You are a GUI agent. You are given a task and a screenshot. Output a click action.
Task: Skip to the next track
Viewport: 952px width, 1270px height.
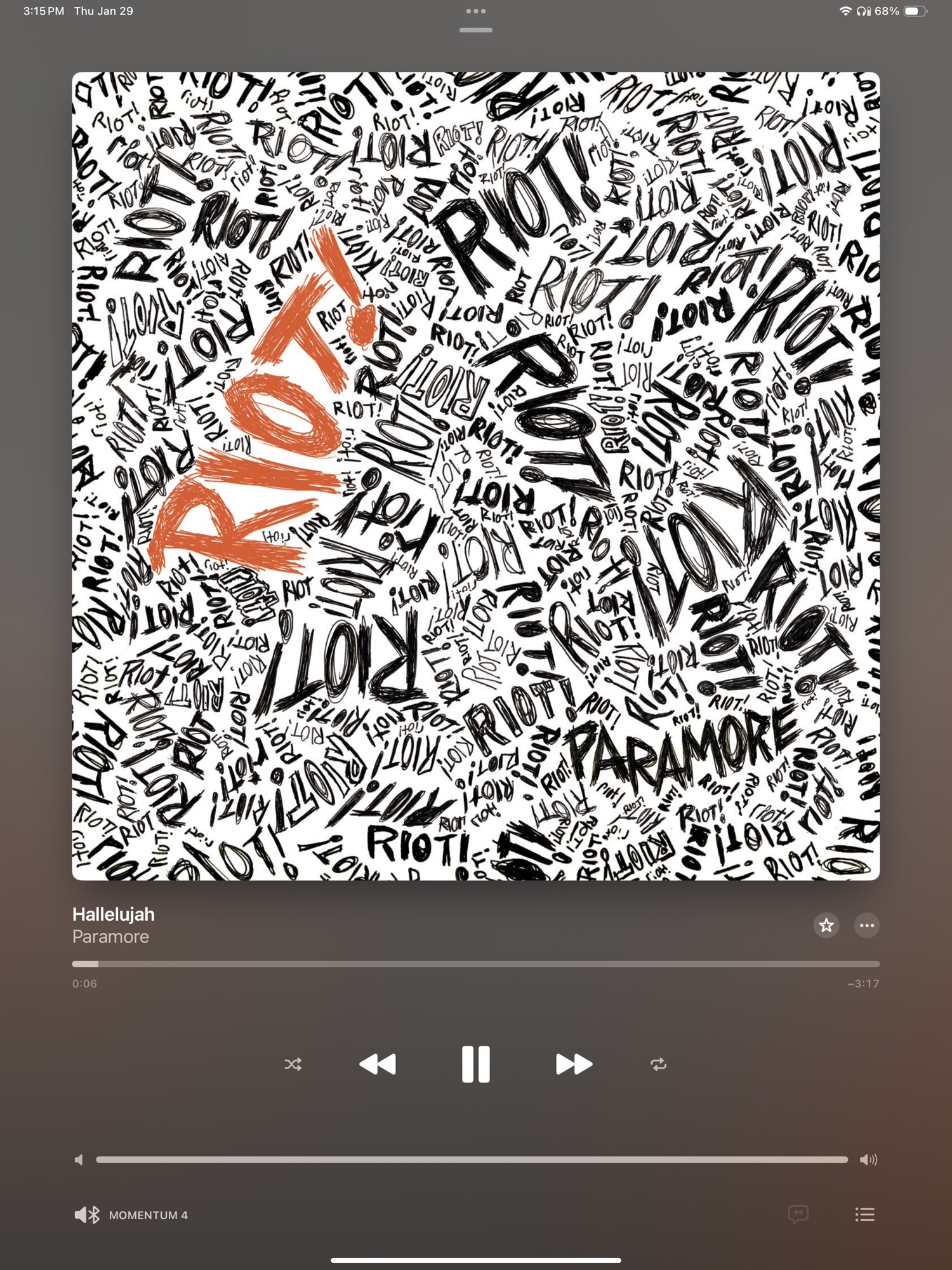pos(573,1064)
